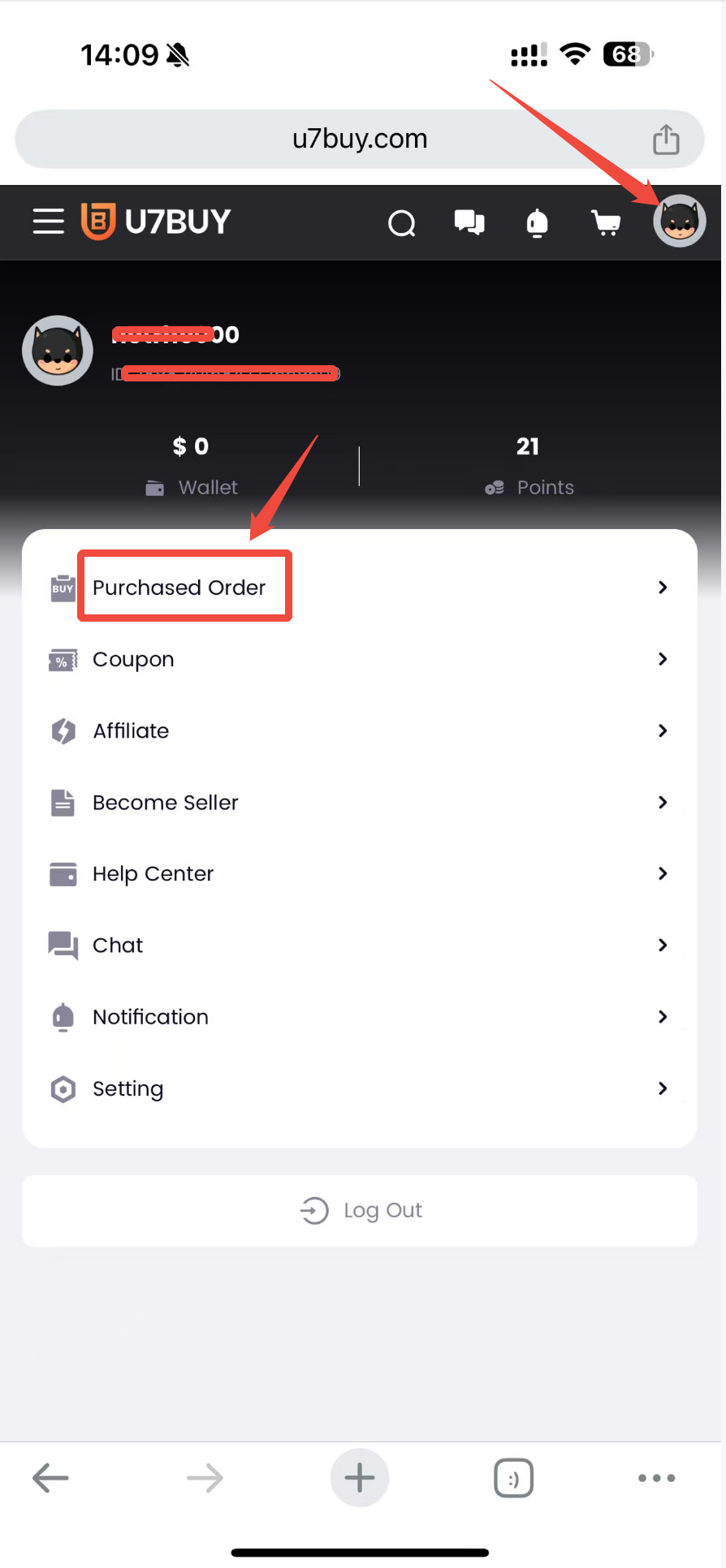Share the page from the address bar
The image size is (726, 1568).
tap(666, 139)
